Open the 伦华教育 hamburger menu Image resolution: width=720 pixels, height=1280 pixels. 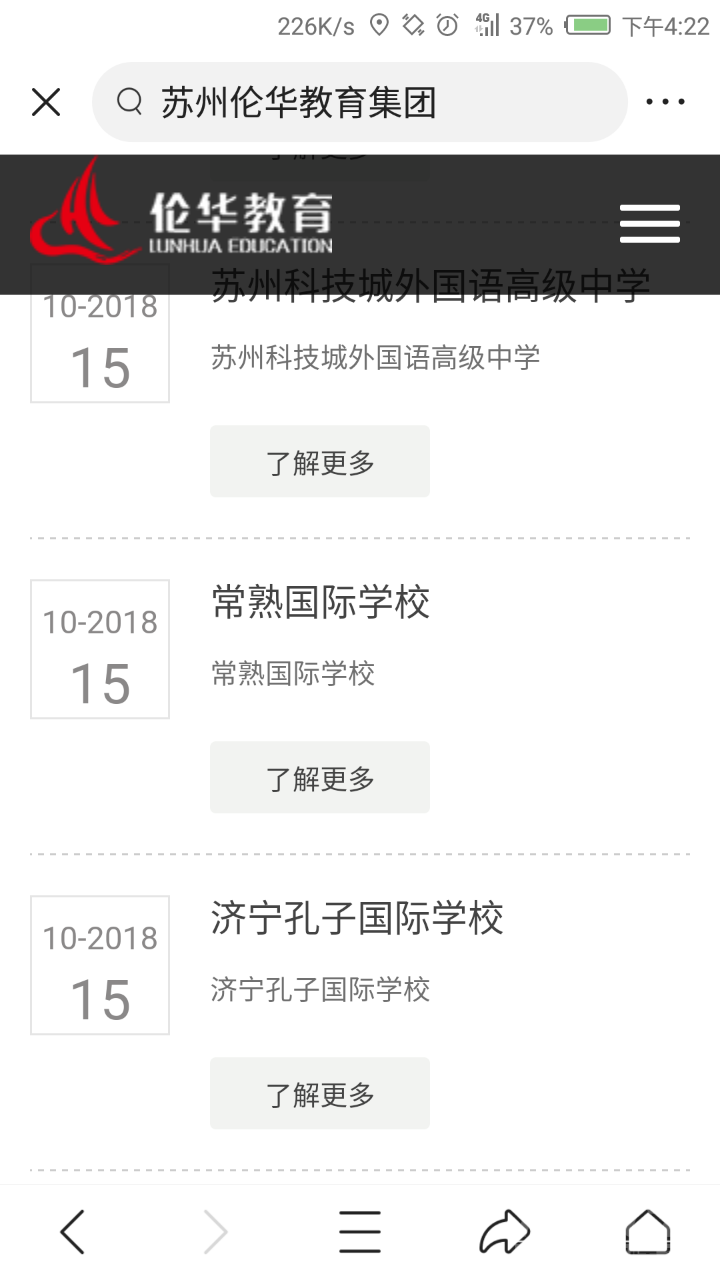[x=649, y=224]
